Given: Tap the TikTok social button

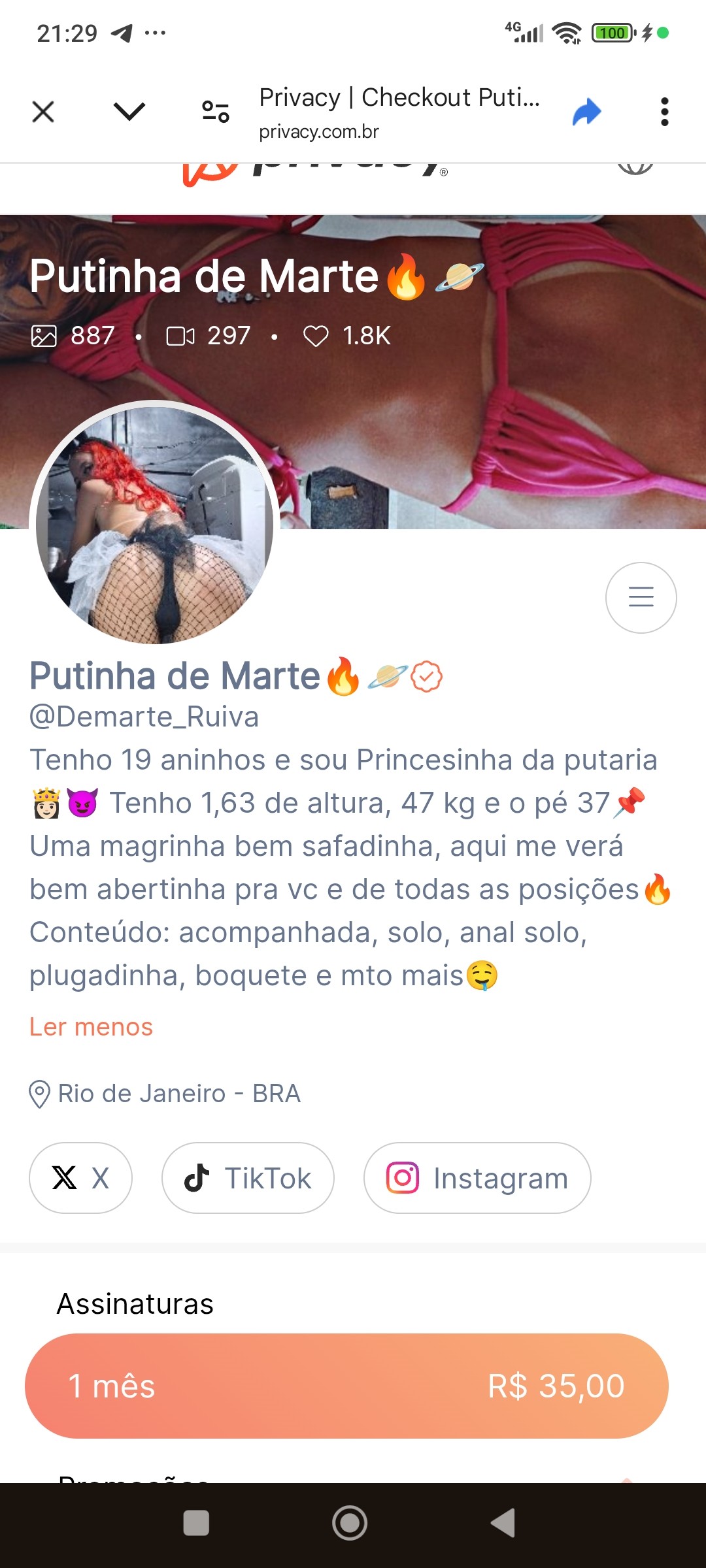Looking at the screenshot, I should coord(247,1178).
